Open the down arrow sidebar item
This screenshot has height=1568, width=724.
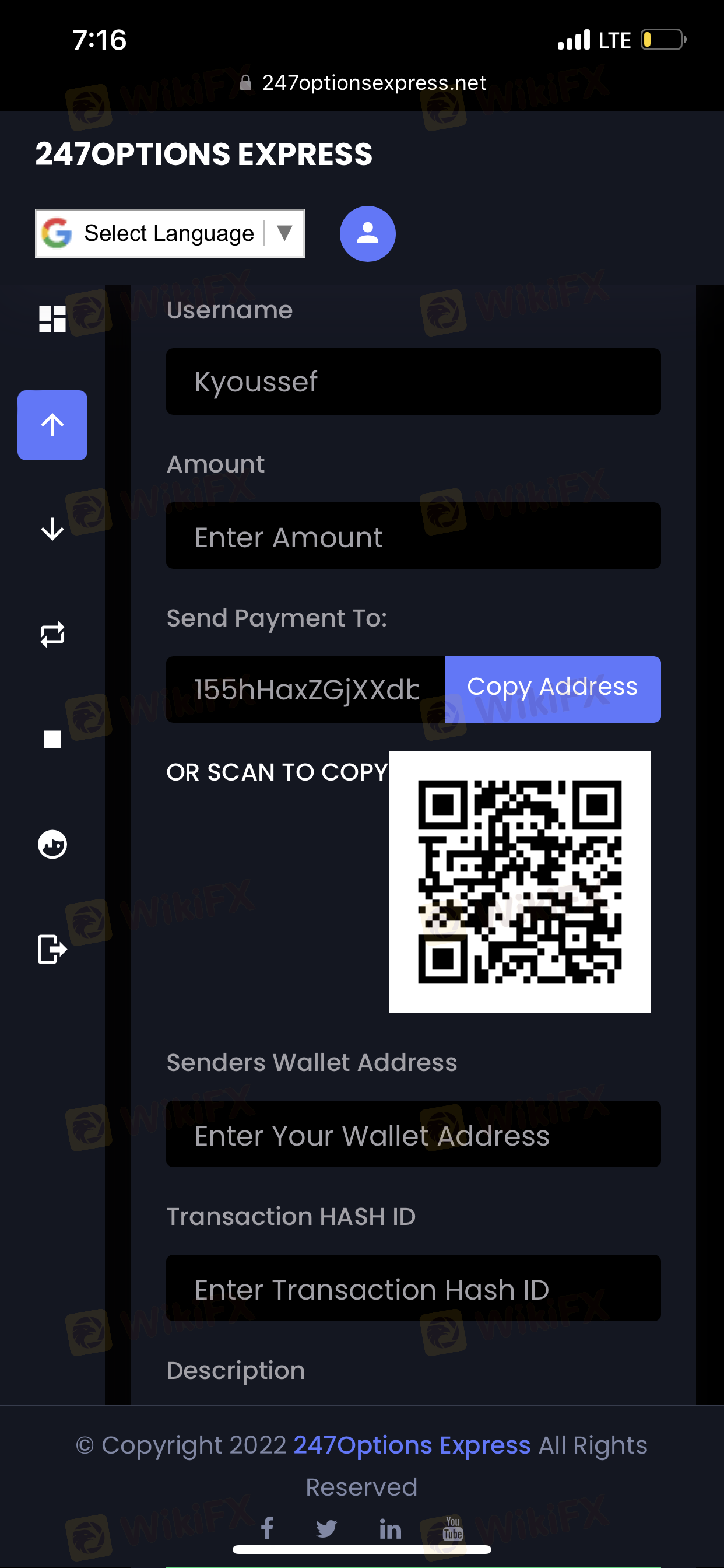(52, 529)
